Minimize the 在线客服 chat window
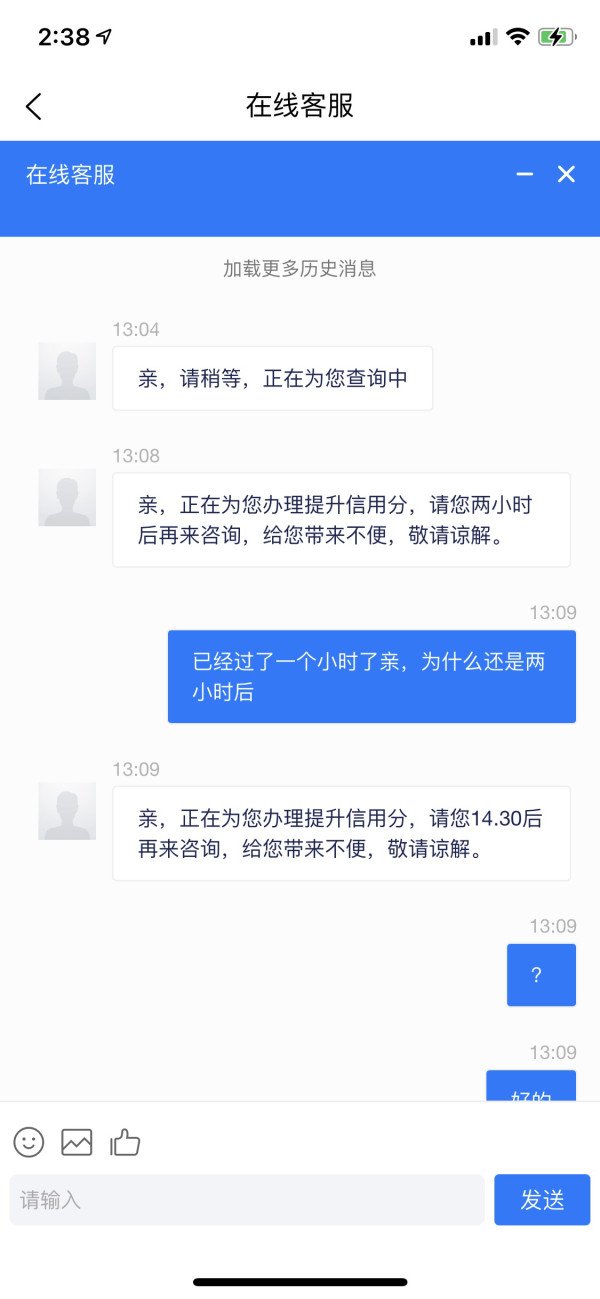The height and width of the screenshot is (1299, 600). tap(525, 175)
